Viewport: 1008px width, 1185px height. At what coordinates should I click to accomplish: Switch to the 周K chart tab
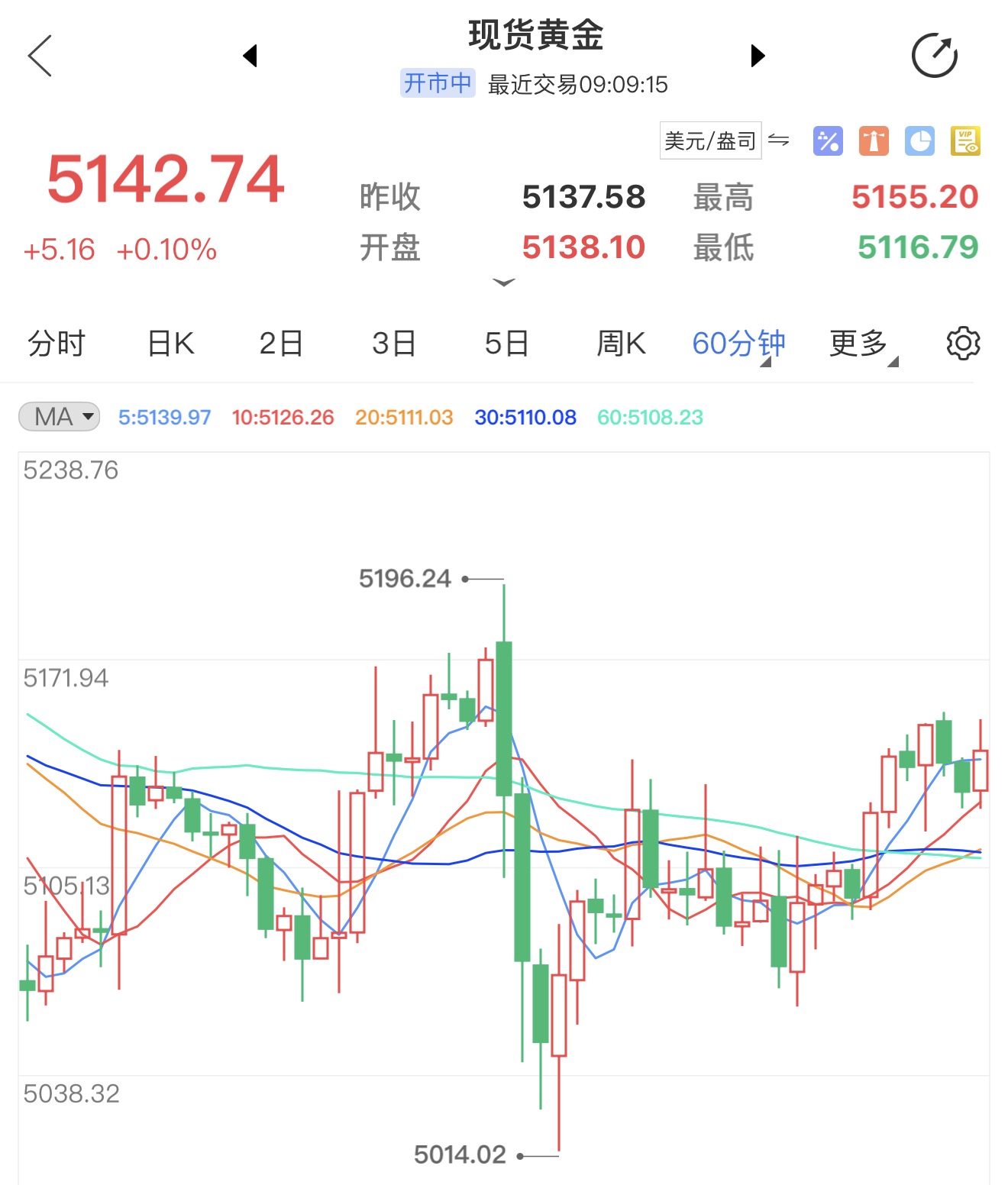(x=620, y=344)
